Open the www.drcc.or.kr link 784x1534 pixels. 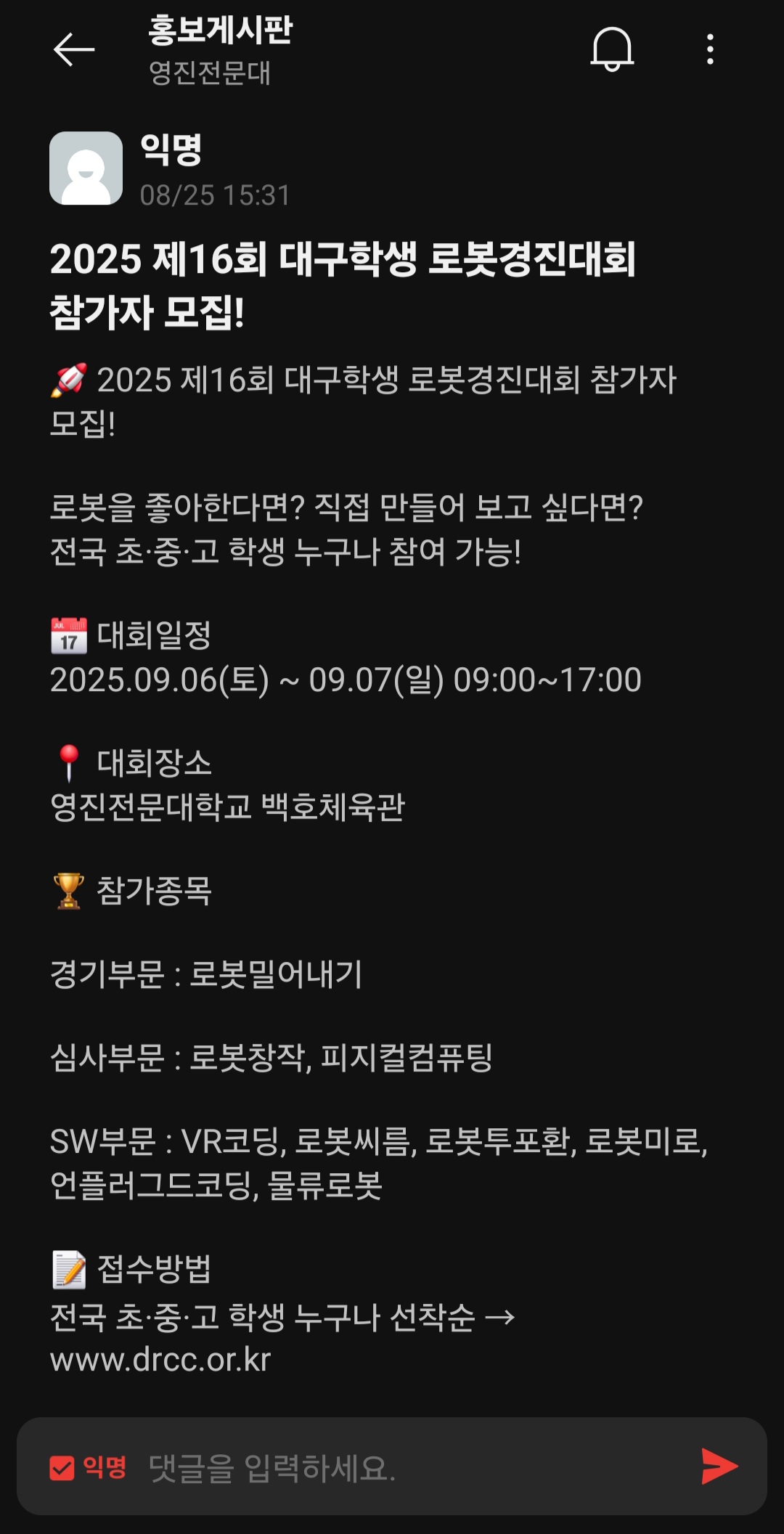(160, 1360)
